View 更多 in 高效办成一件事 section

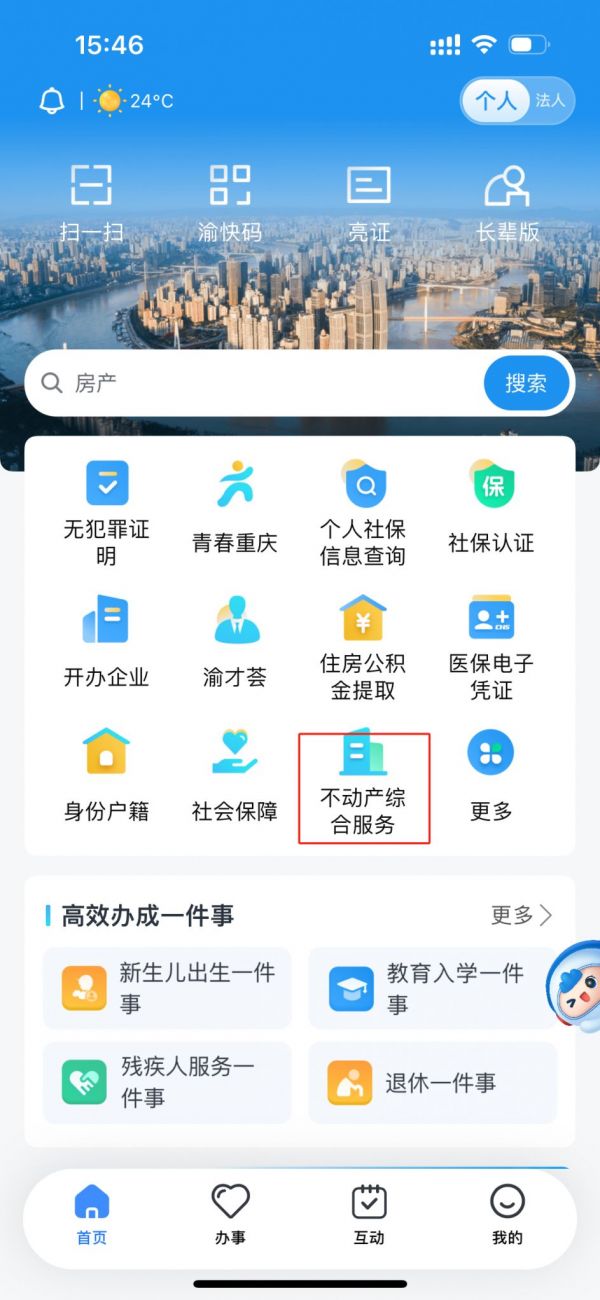pyautogui.click(x=521, y=914)
